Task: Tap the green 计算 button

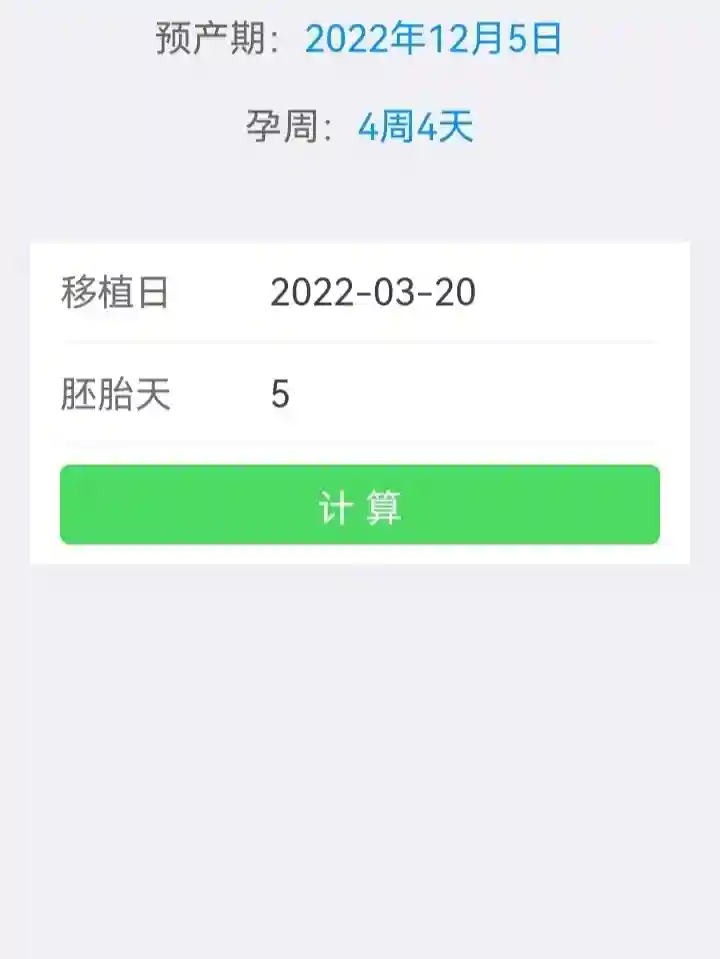Action: tap(360, 505)
